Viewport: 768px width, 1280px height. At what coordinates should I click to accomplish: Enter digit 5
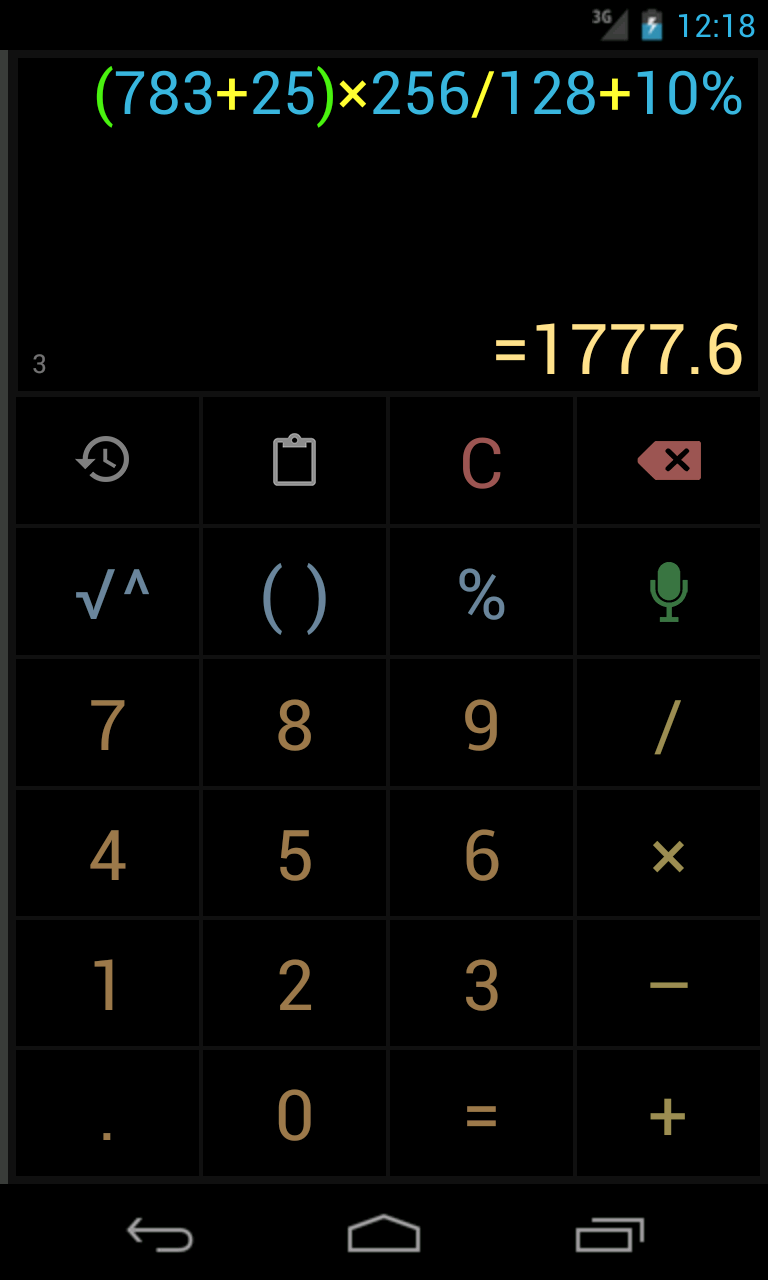[294, 854]
